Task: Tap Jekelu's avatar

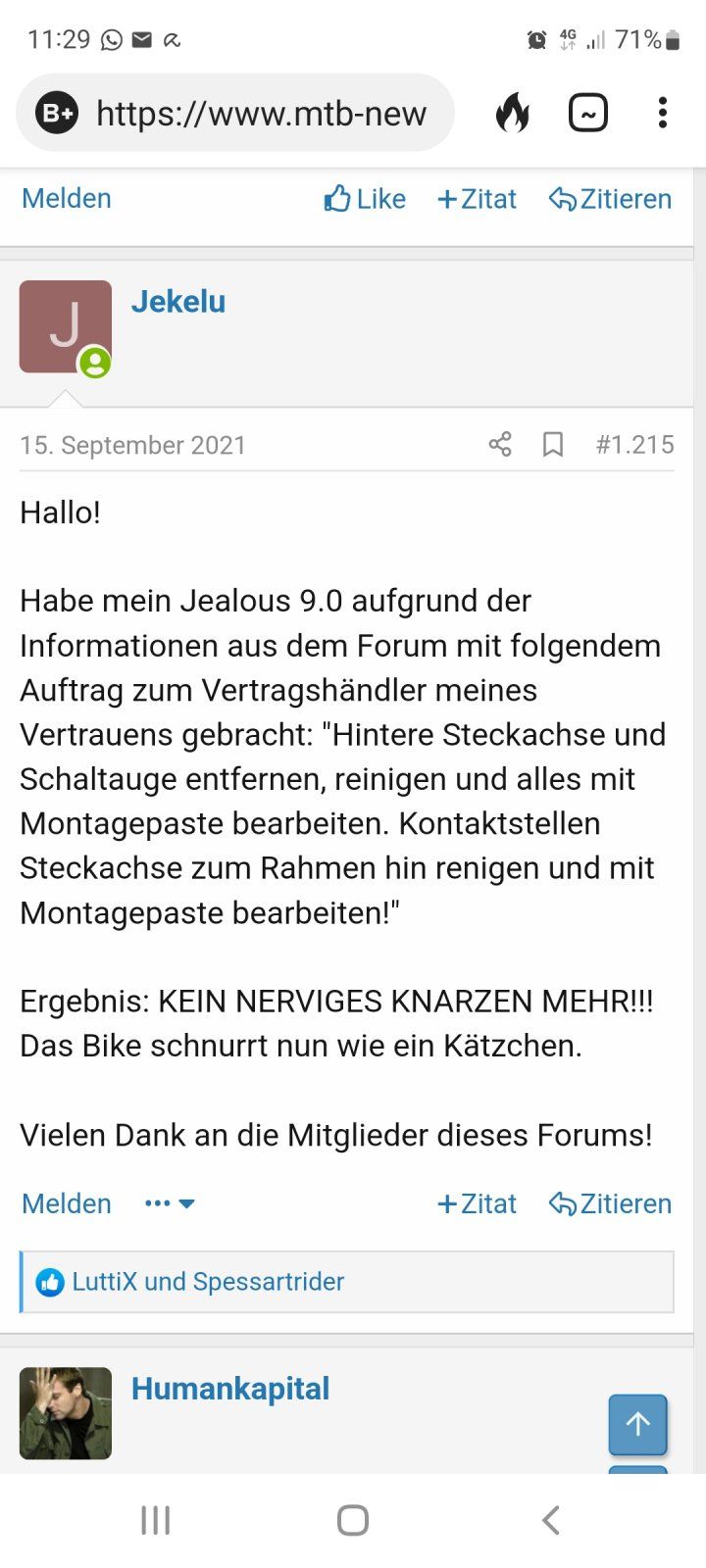Action: pyautogui.click(x=65, y=326)
